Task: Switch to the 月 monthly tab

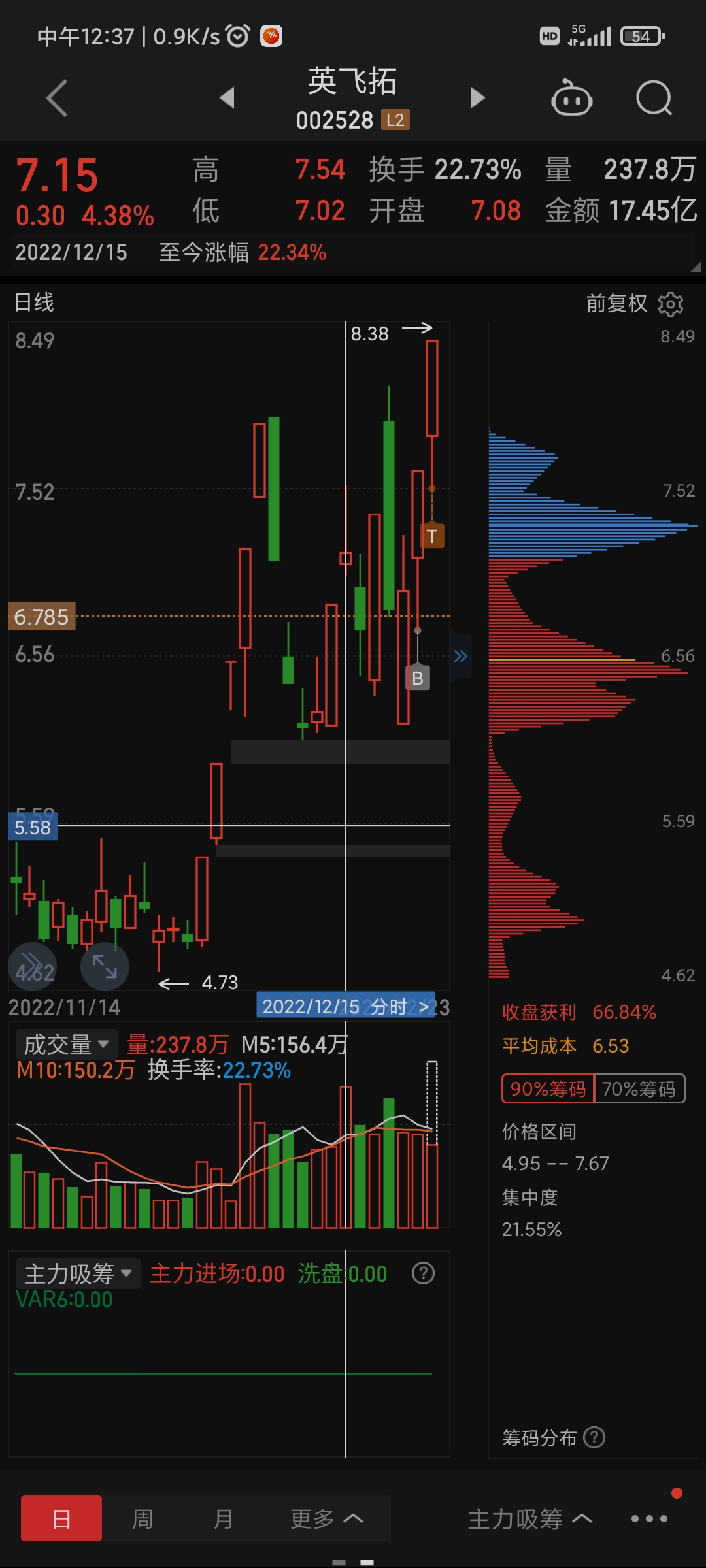Action: pyautogui.click(x=224, y=1518)
